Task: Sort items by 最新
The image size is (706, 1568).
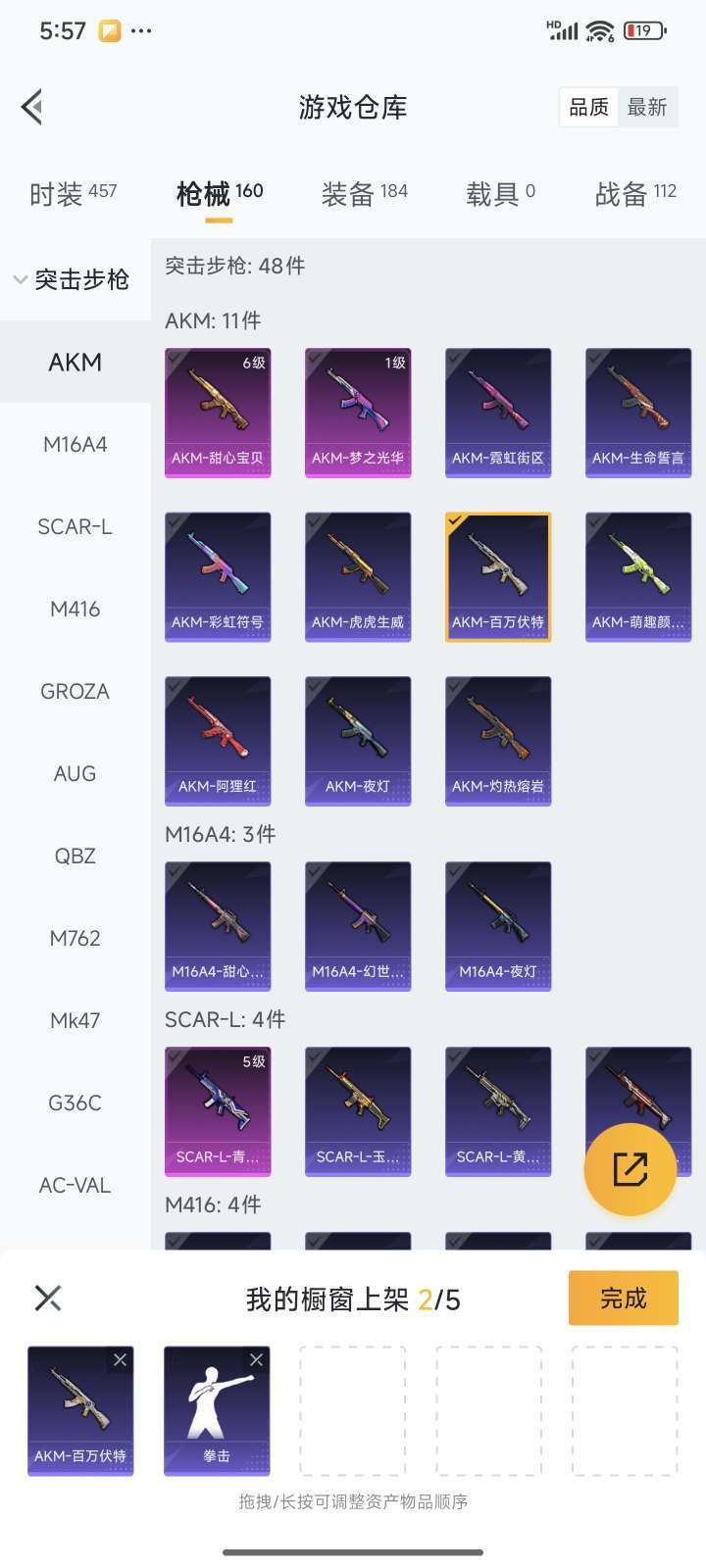Action: point(647,107)
